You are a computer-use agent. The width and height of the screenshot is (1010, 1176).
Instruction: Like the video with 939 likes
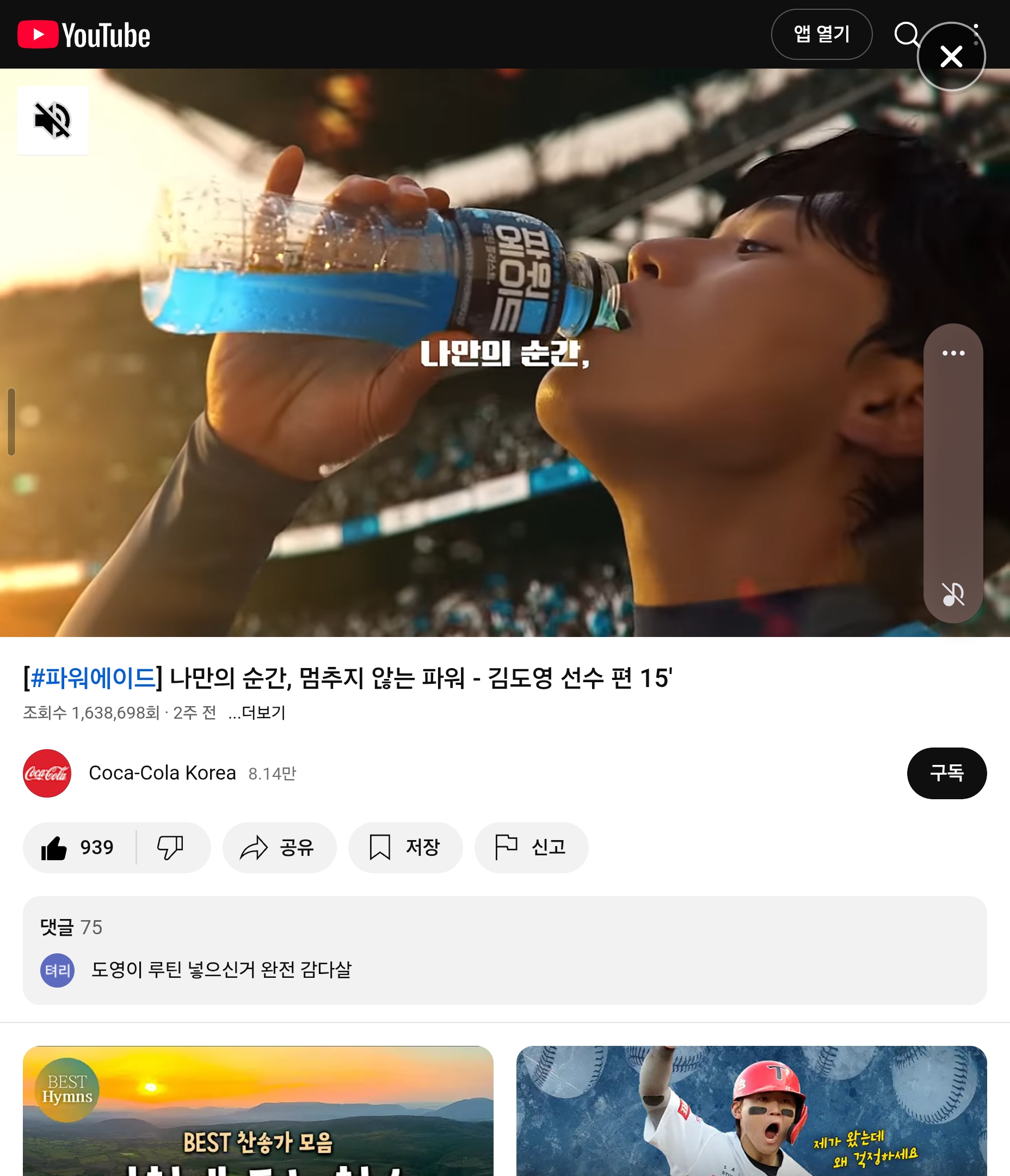coord(78,847)
